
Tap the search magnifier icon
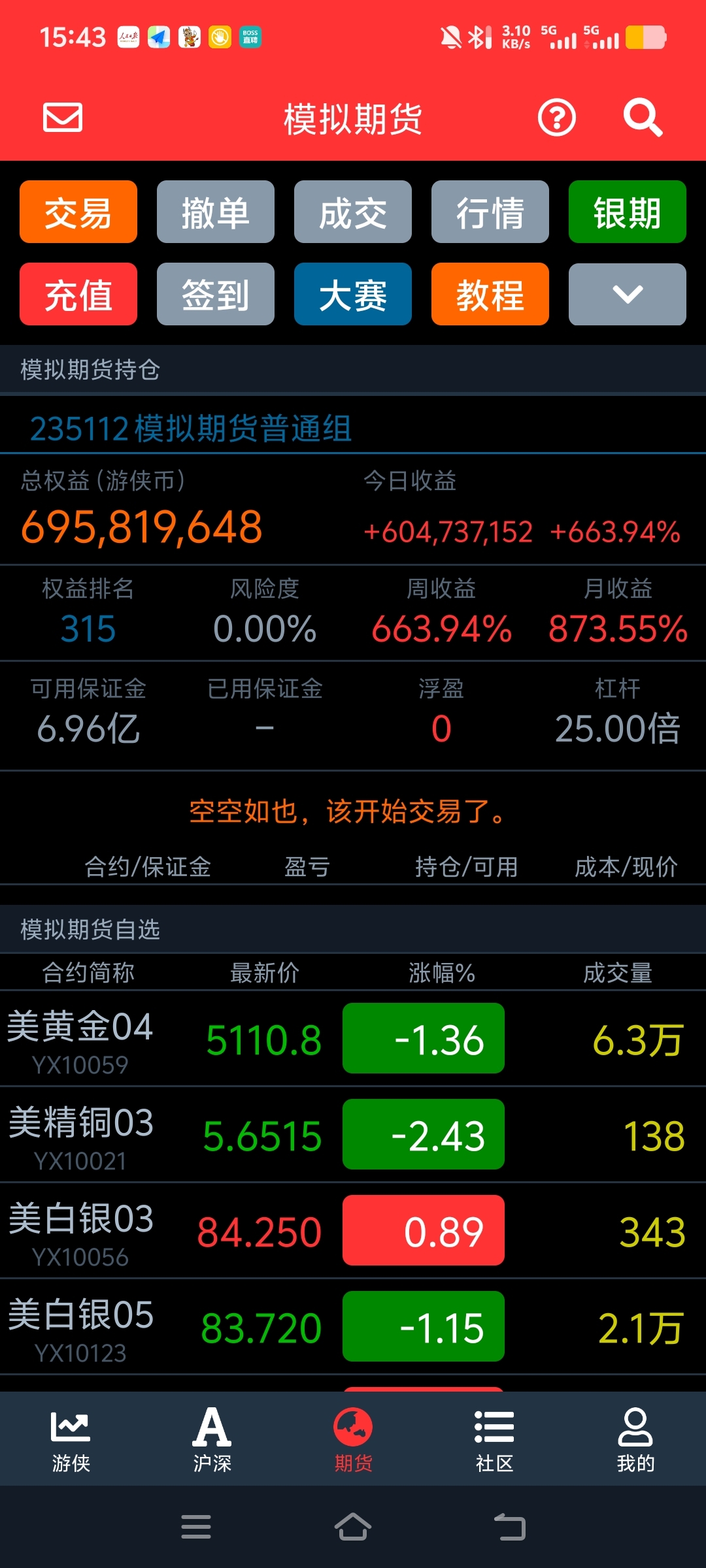coord(643,118)
